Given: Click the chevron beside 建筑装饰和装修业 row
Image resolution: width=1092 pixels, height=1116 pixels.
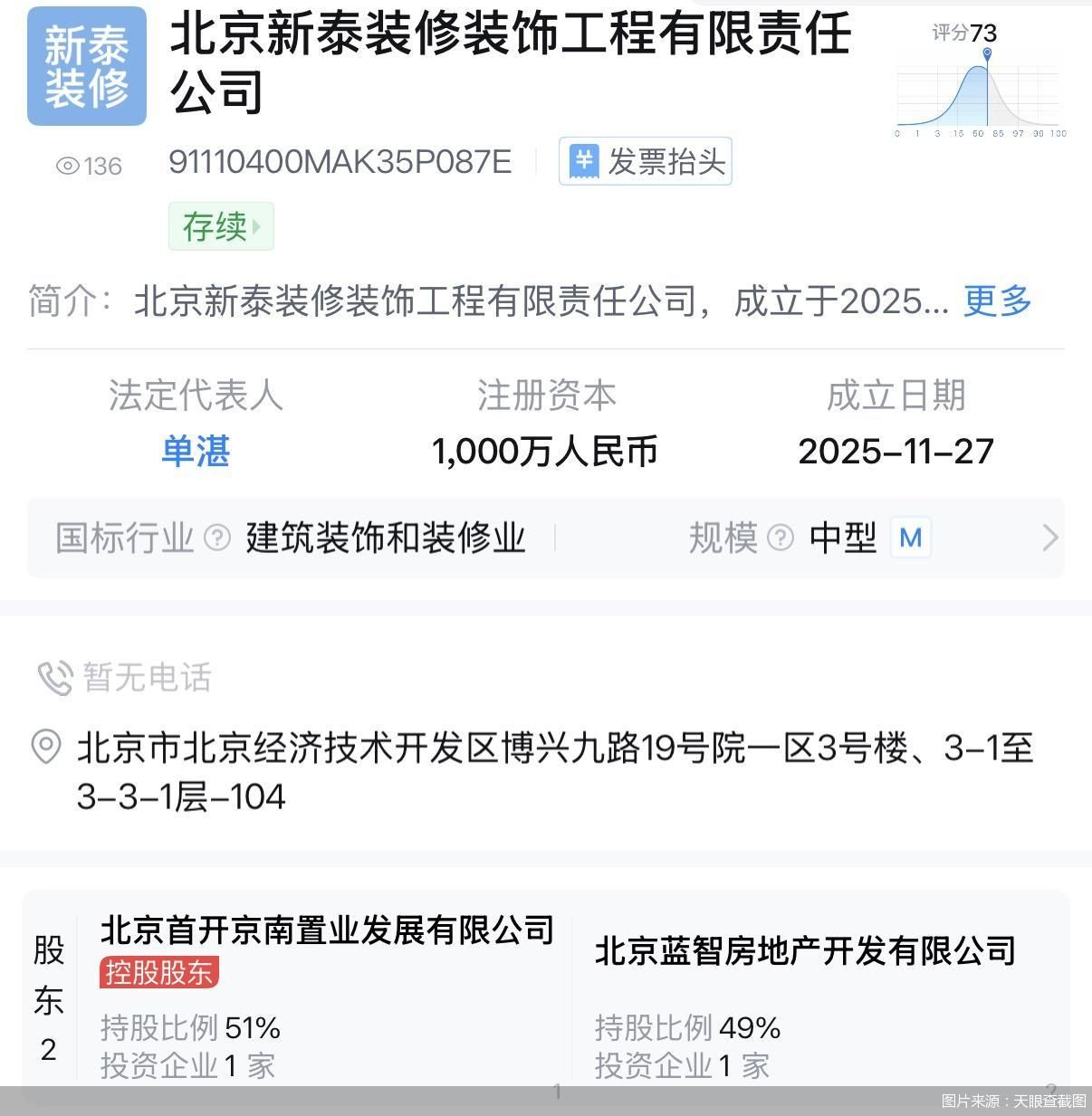Looking at the screenshot, I should tap(1049, 537).
